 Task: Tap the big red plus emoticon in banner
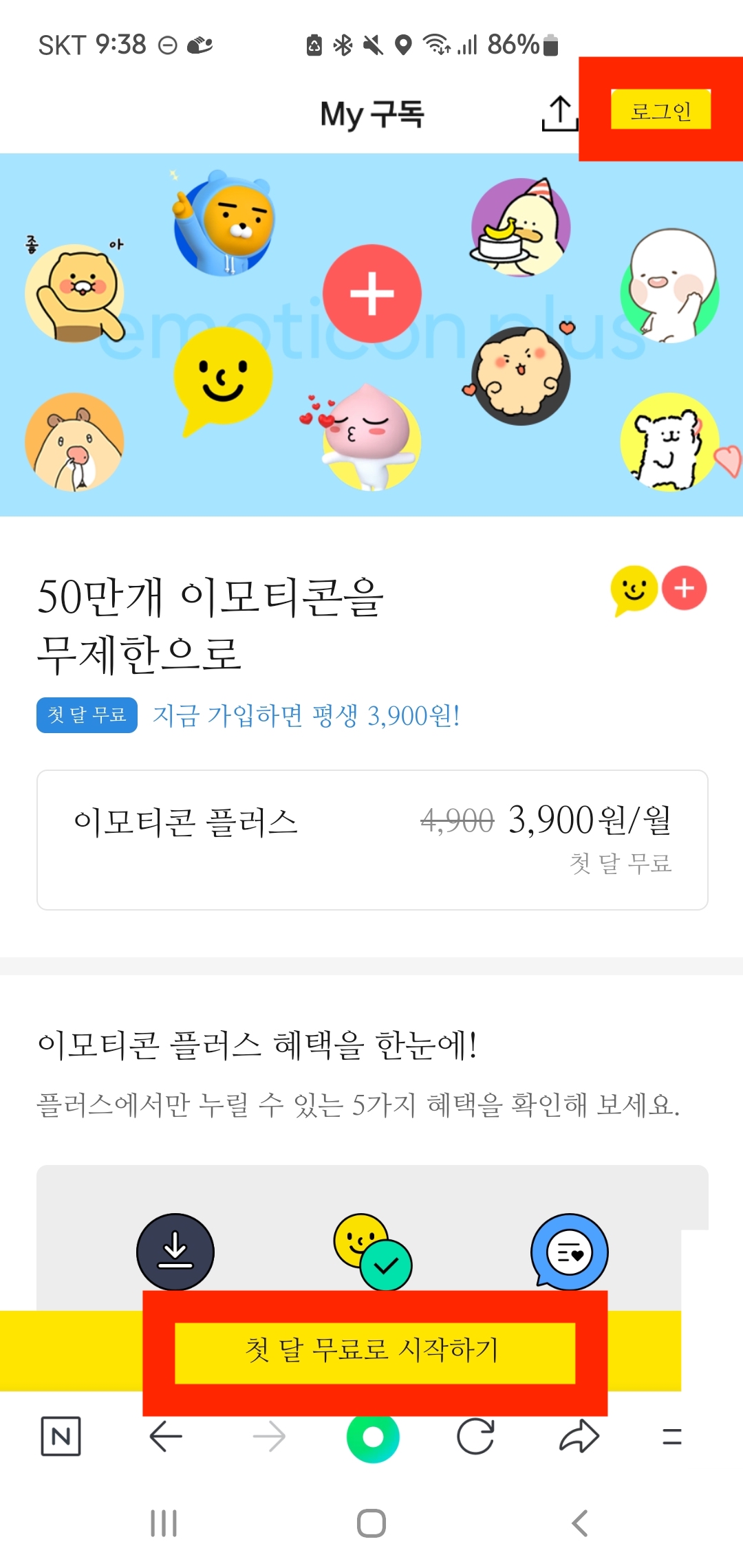click(x=372, y=294)
